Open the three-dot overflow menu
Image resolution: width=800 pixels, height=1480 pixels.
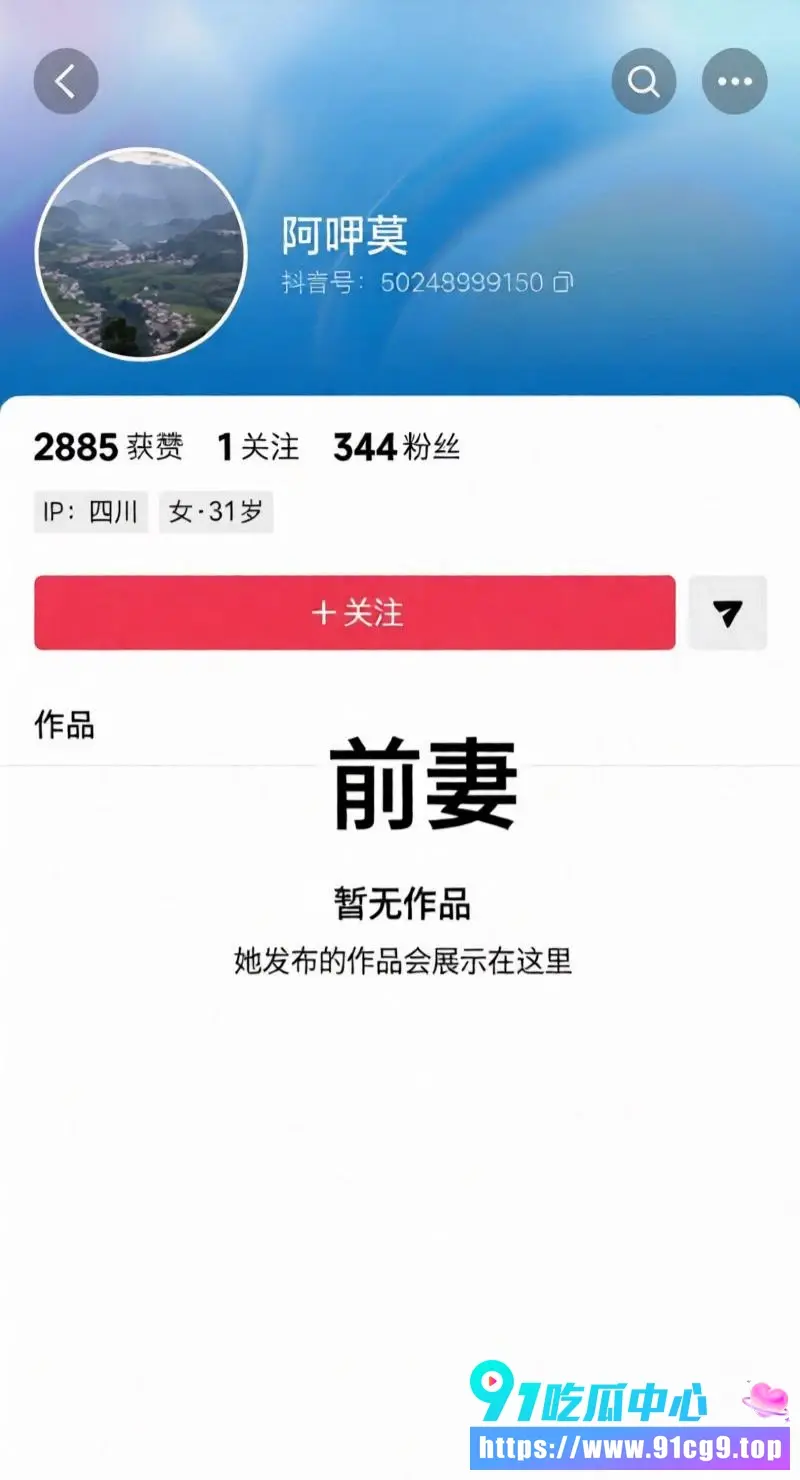pos(734,81)
